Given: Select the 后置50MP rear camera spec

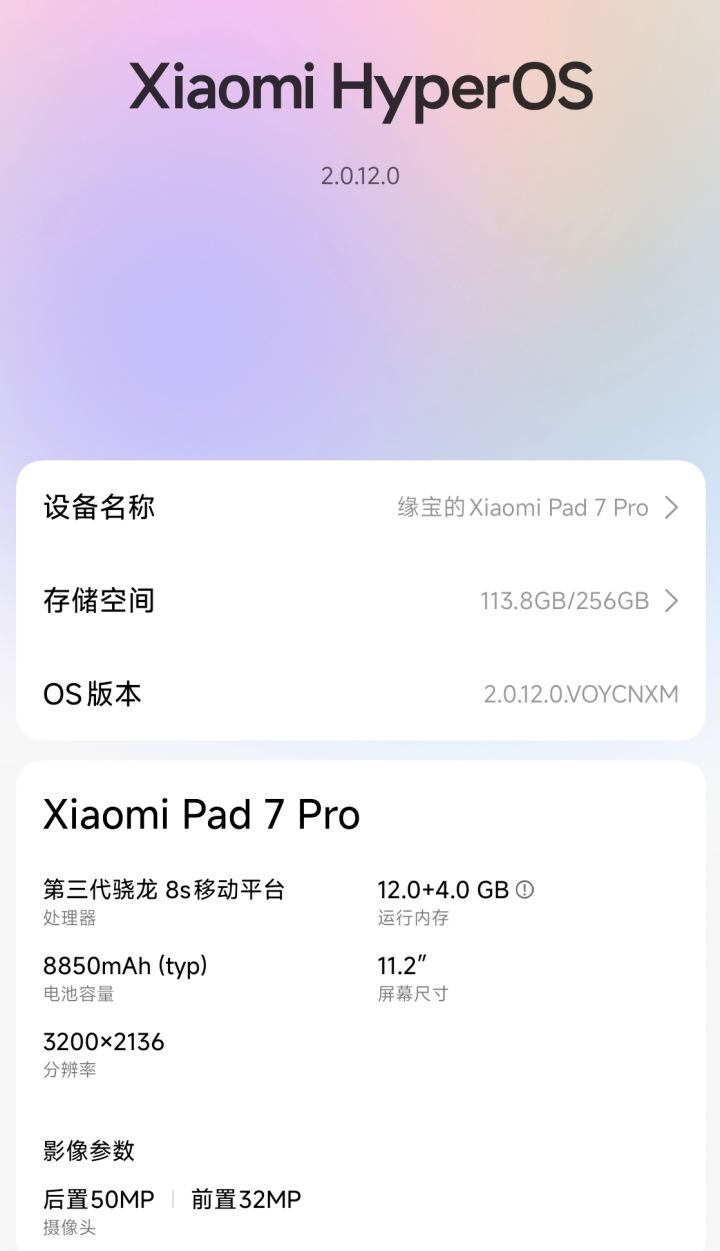Looking at the screenshot, I should (x=98, y=1199).
